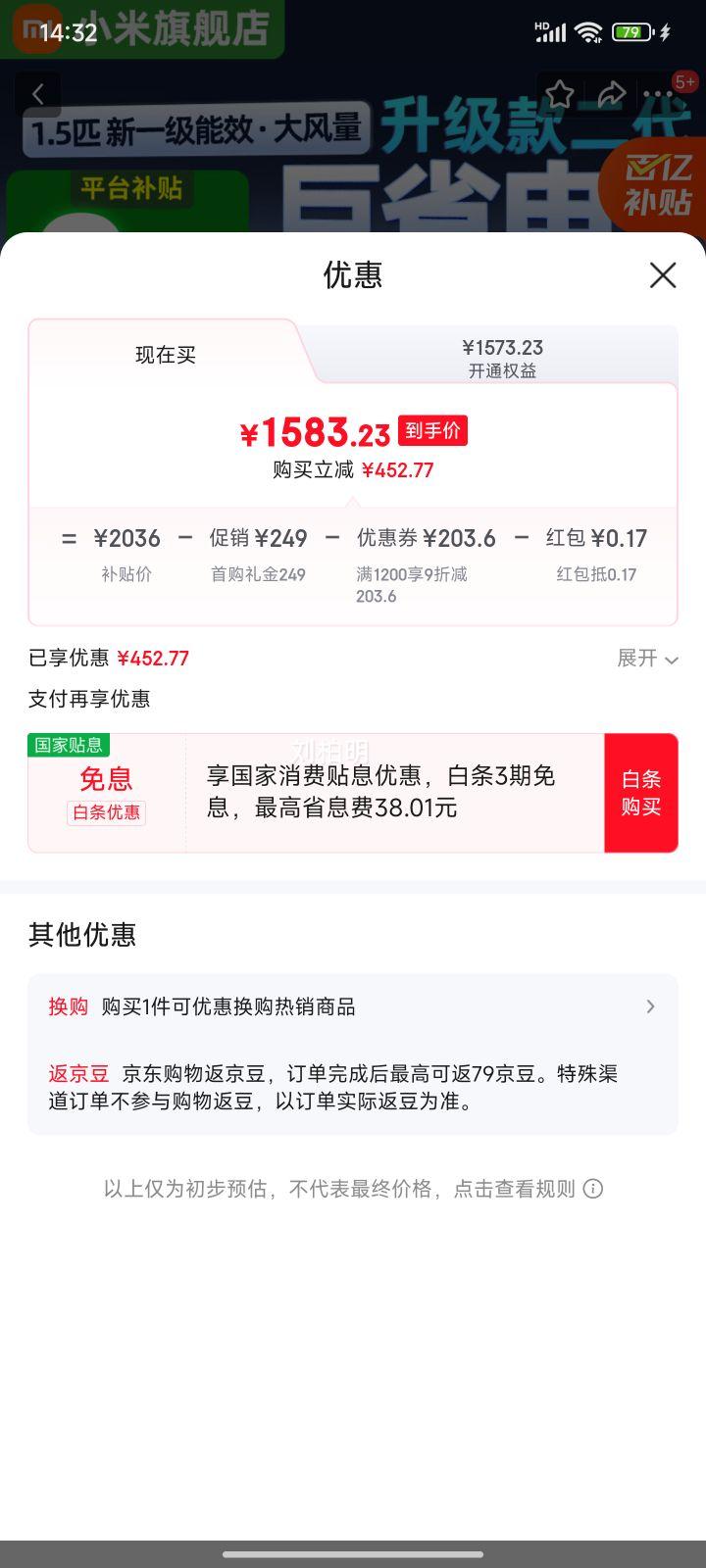Expand the 已享优惠 details with 展开
Viewport: 706px width, 1568px height.
[x=647, y=659]
